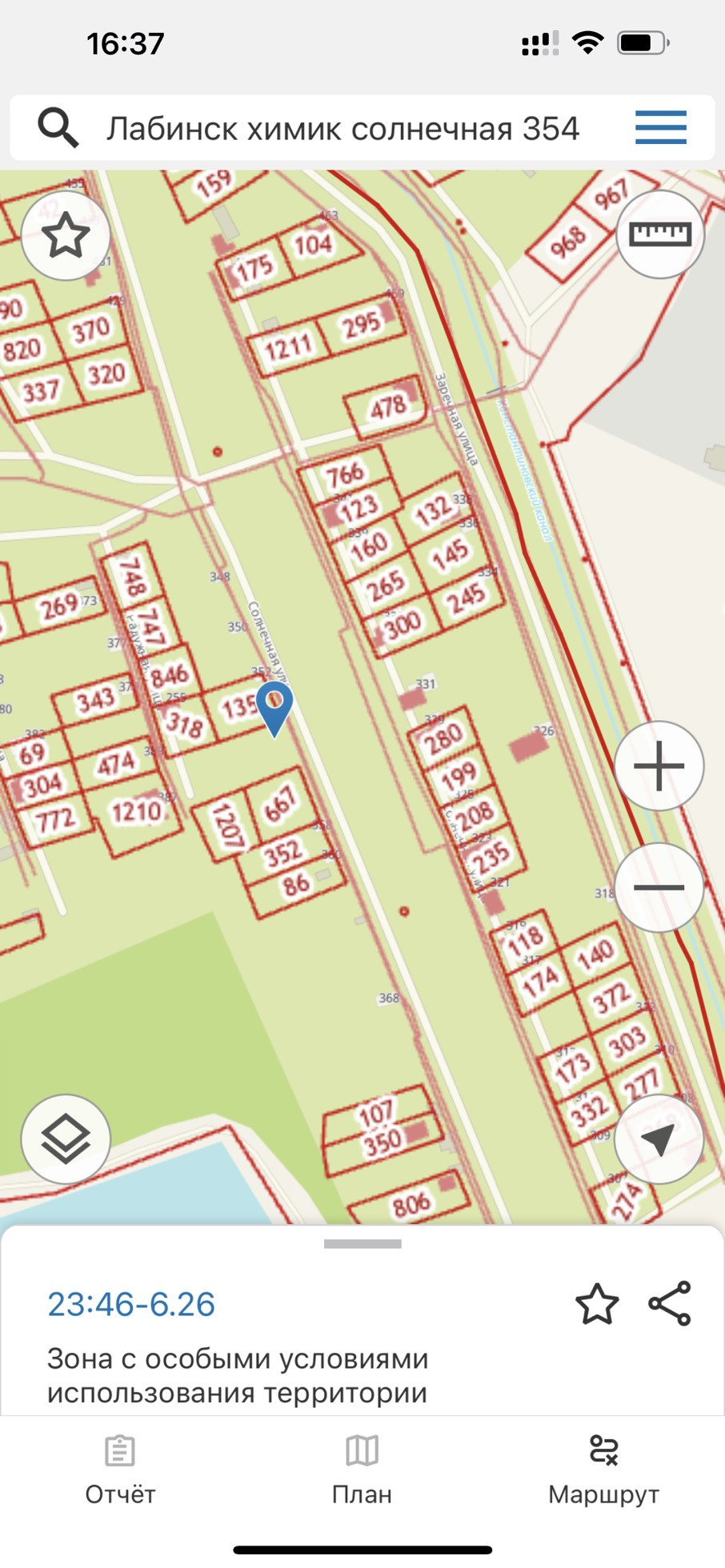The width and height of the screenshot is (725, 1568).
Task: Zoom out the map with minus button
Action: click(659, 887)
